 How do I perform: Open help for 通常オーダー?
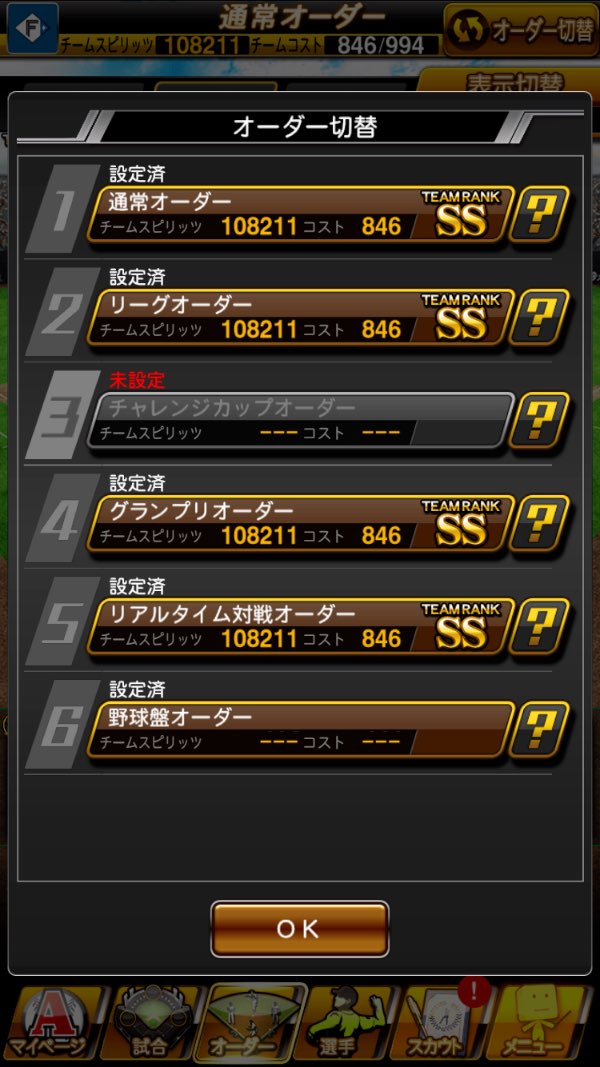point(540,214)
